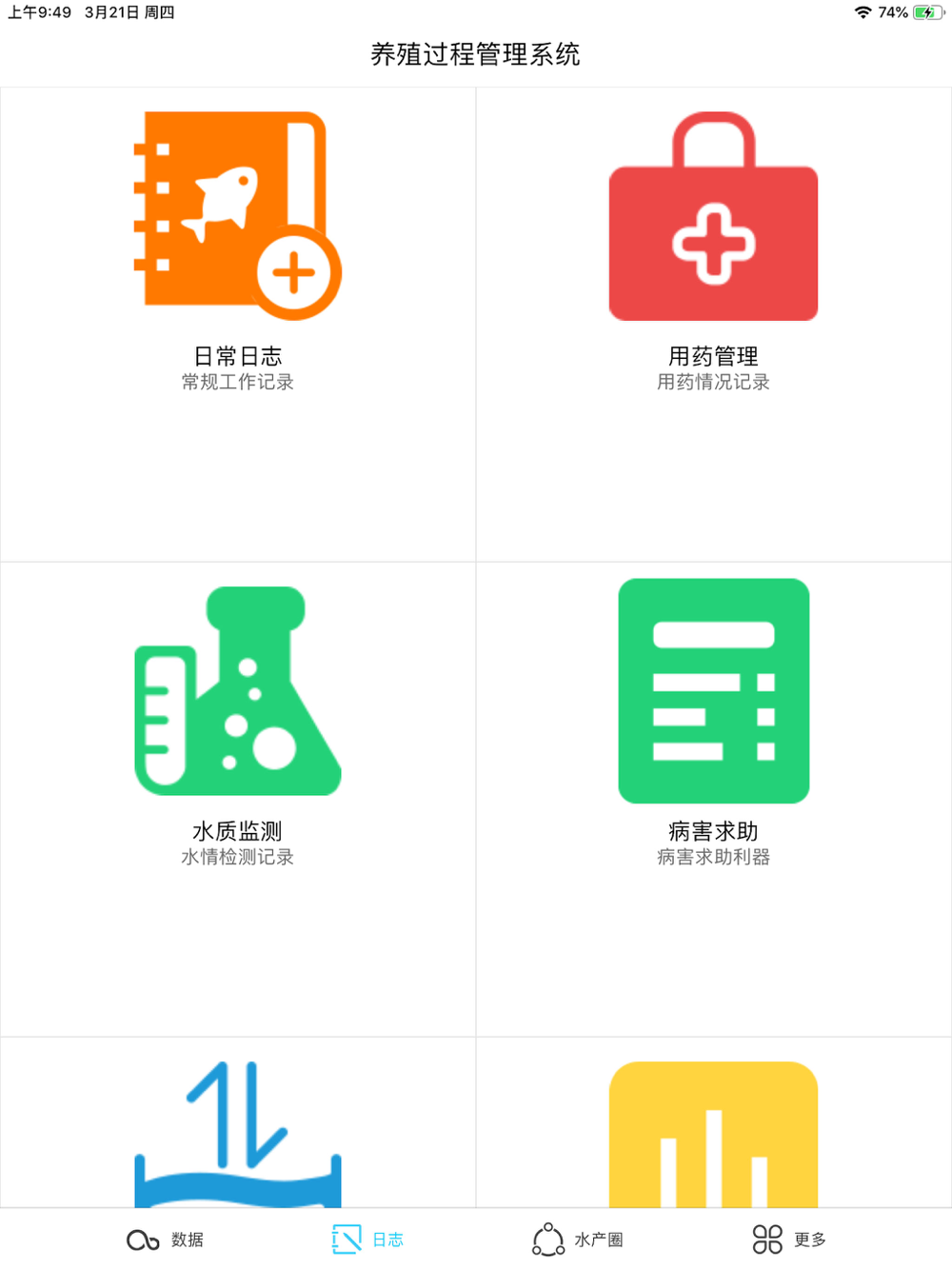Open 用药管理 medication management

[x=714, y=324]
